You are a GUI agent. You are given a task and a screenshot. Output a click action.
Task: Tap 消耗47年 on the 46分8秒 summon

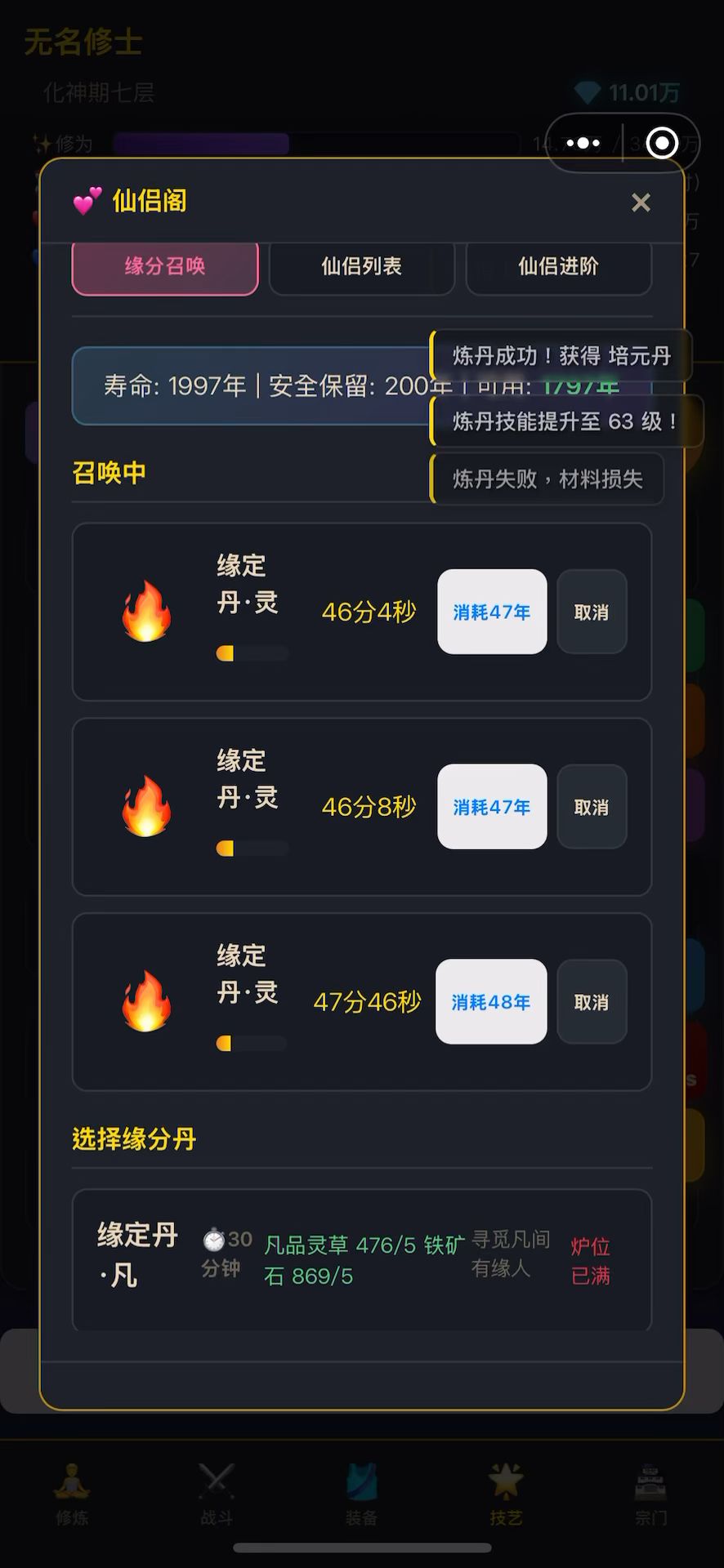(x=492, y=807)
